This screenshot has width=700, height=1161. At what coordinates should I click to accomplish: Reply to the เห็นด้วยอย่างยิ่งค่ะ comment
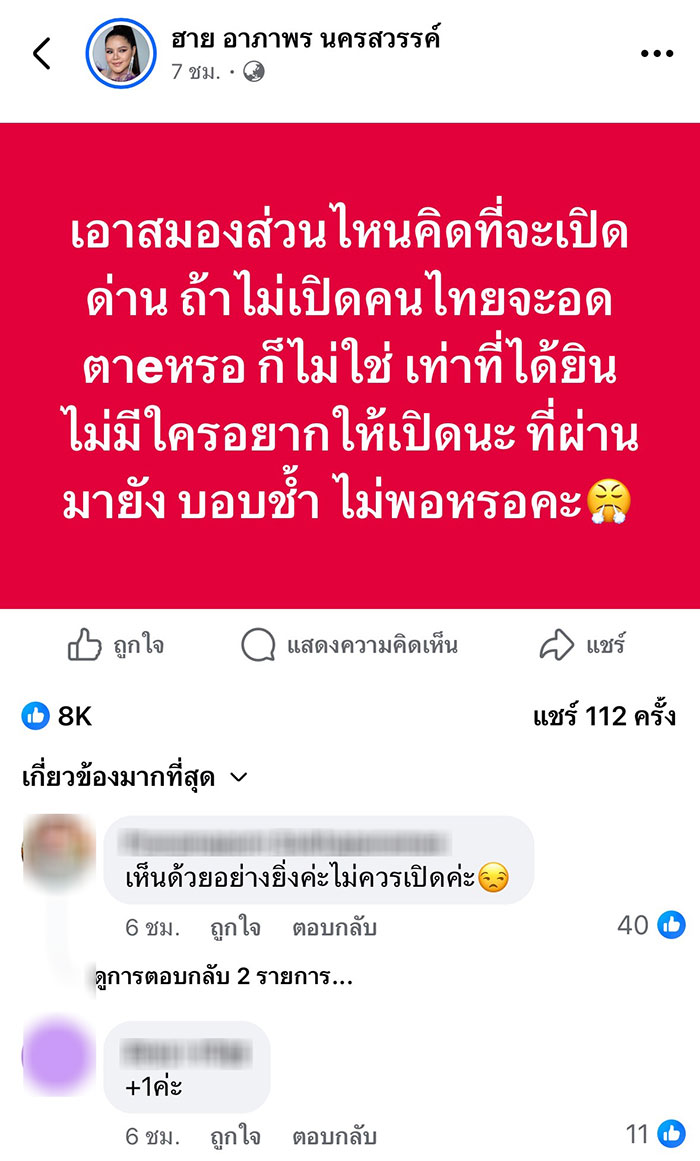tap(334, 927)
